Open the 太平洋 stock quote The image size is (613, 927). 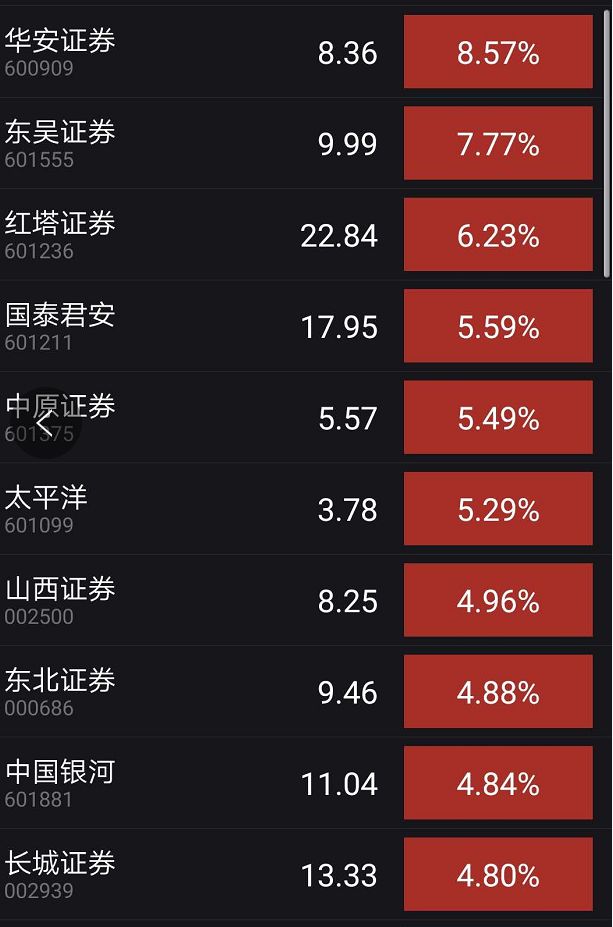click(48, 509)
